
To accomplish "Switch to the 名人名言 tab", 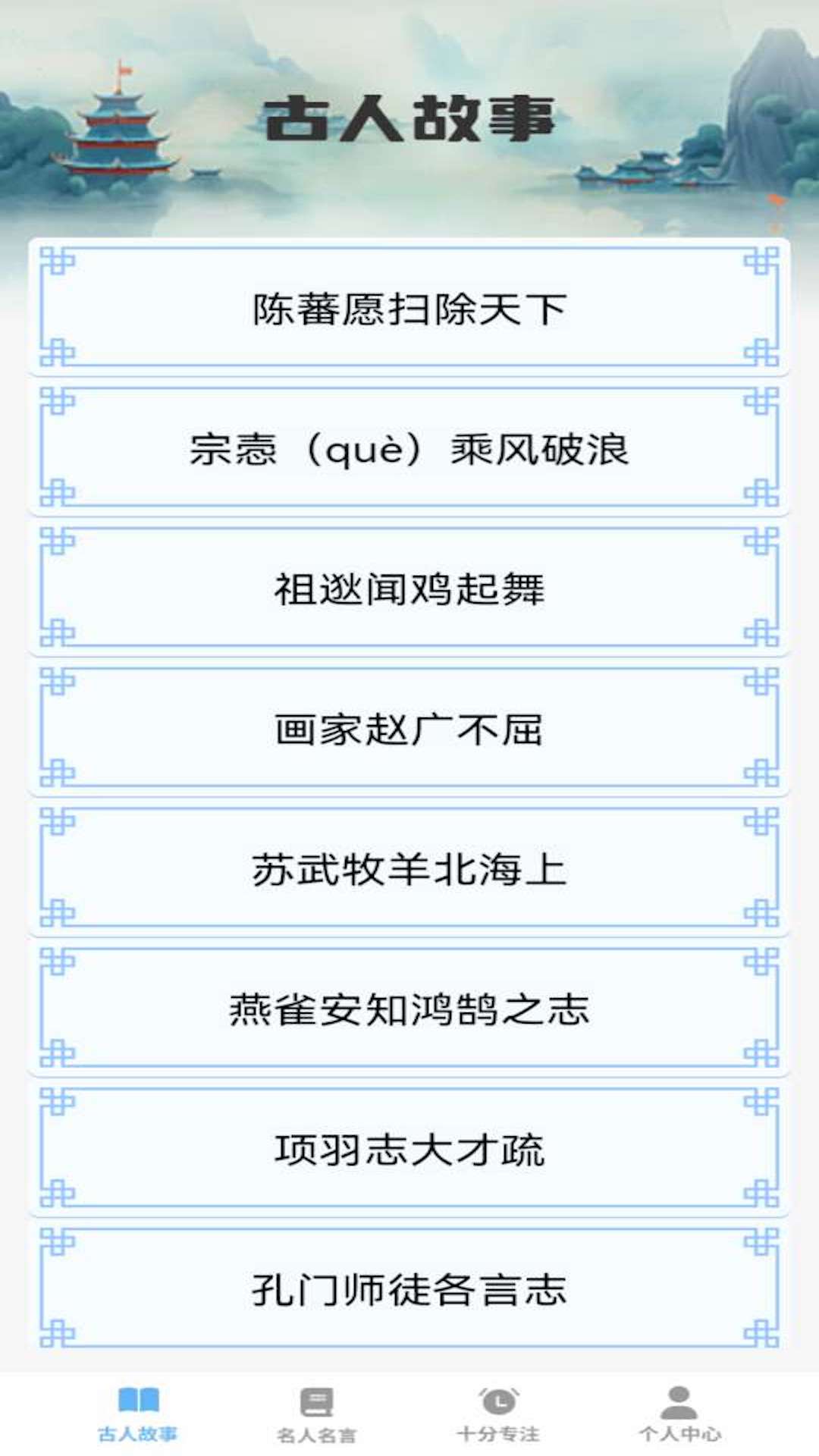I will click(317, 1414).
